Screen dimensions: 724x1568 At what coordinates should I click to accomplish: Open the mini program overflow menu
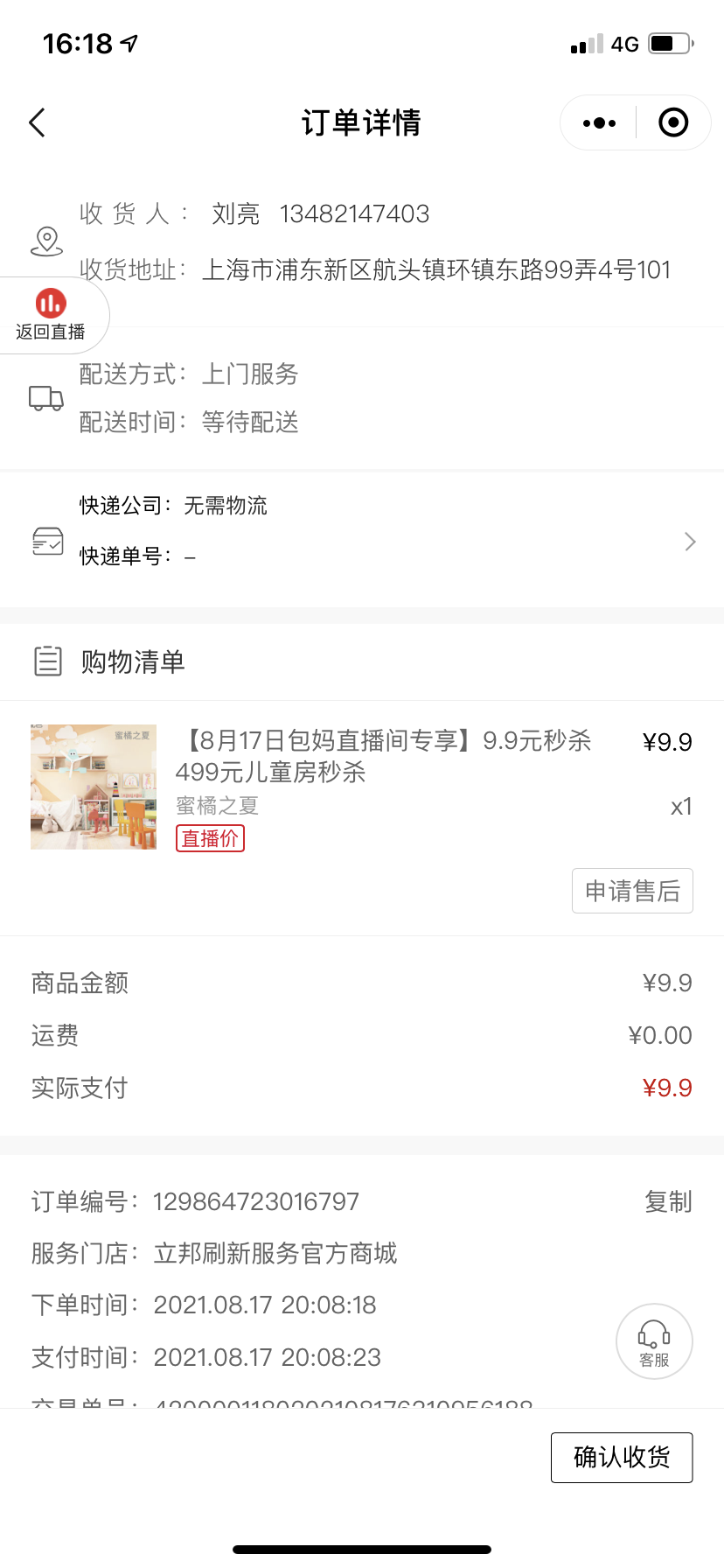tap(599, 123)
